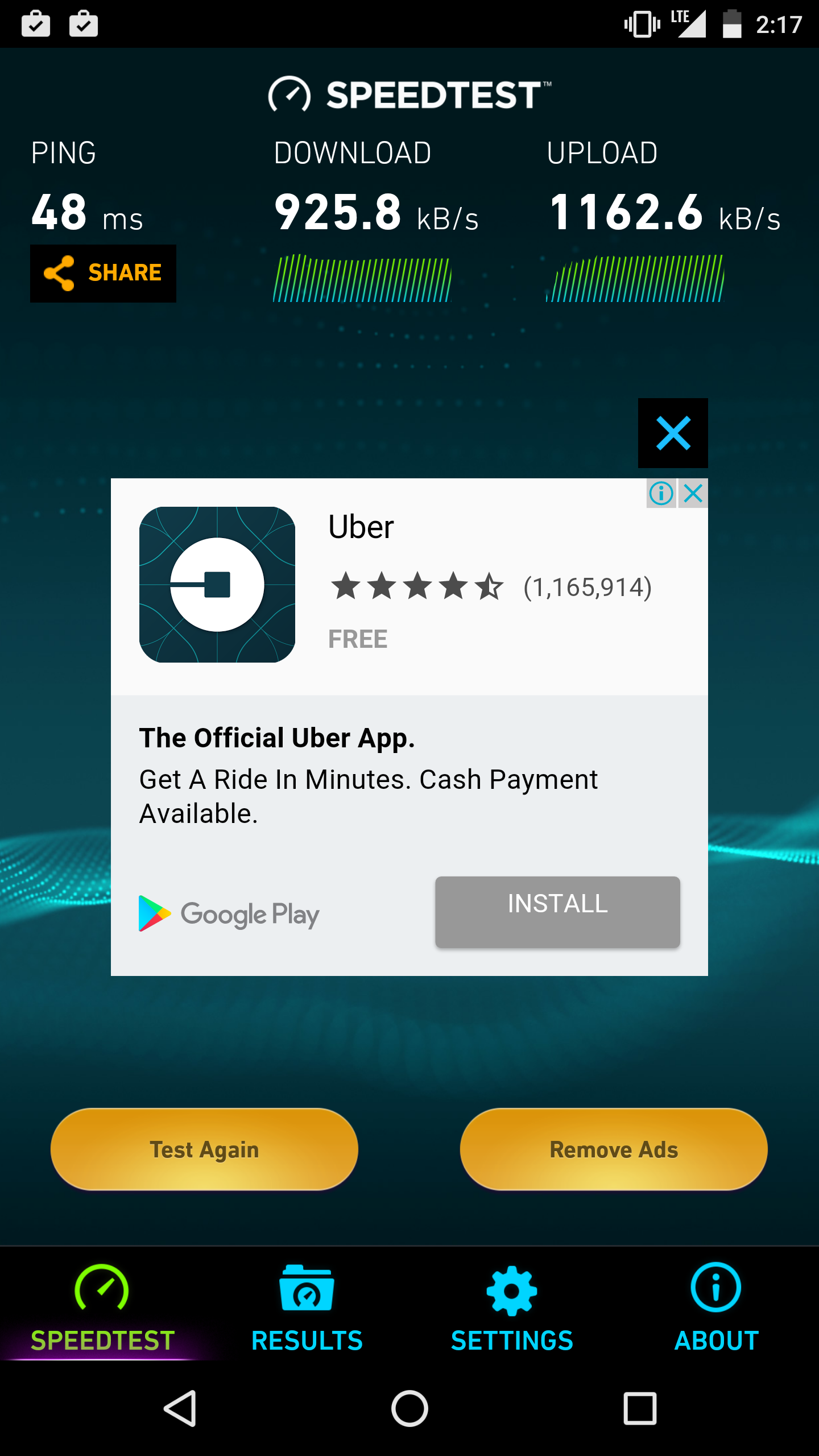
Task: Share the speed test result
Action: pos(103,273)
